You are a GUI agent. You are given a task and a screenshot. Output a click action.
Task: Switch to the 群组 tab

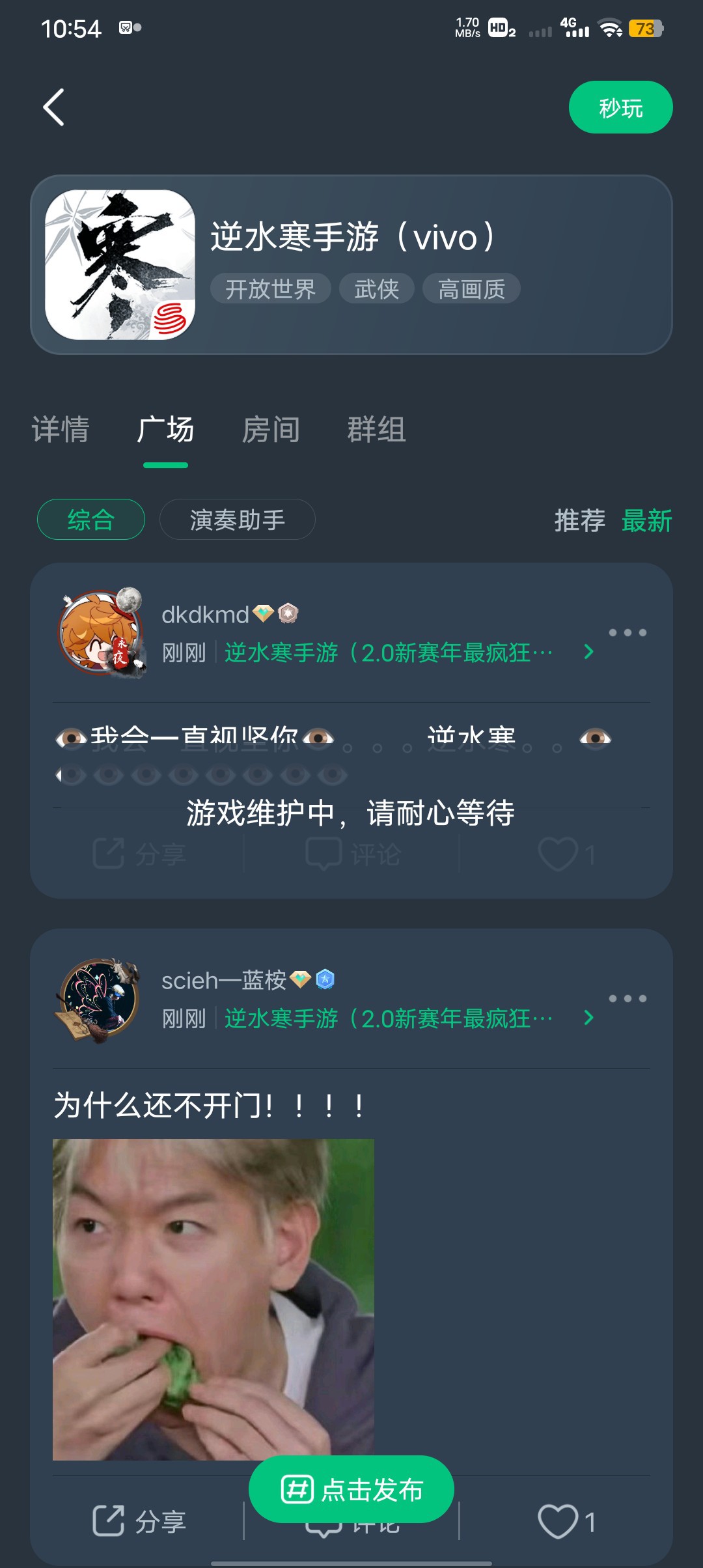point(376,430)
